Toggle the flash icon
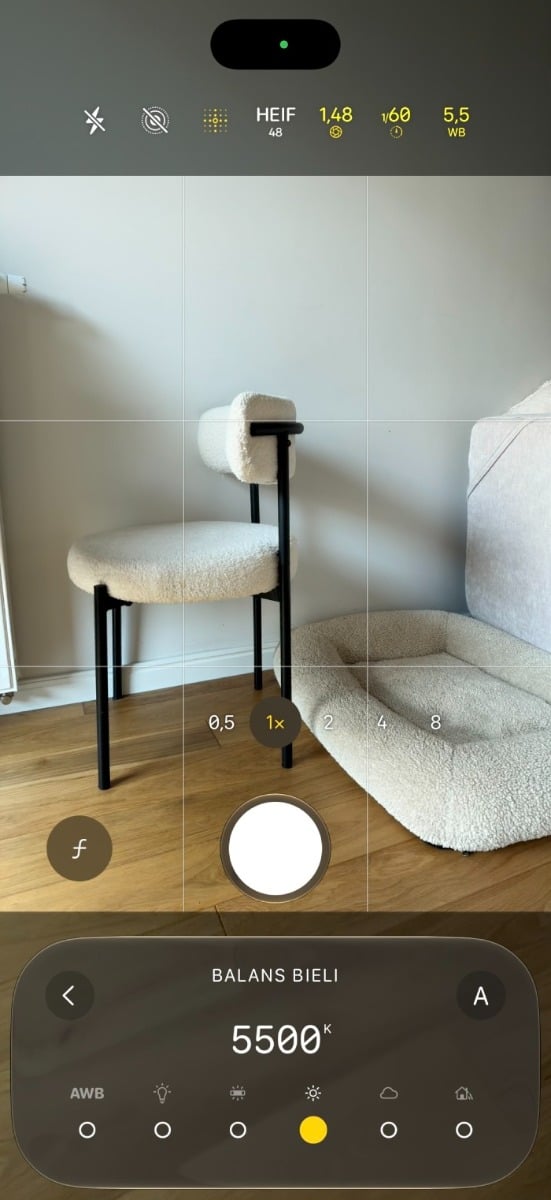 point(95,121)
